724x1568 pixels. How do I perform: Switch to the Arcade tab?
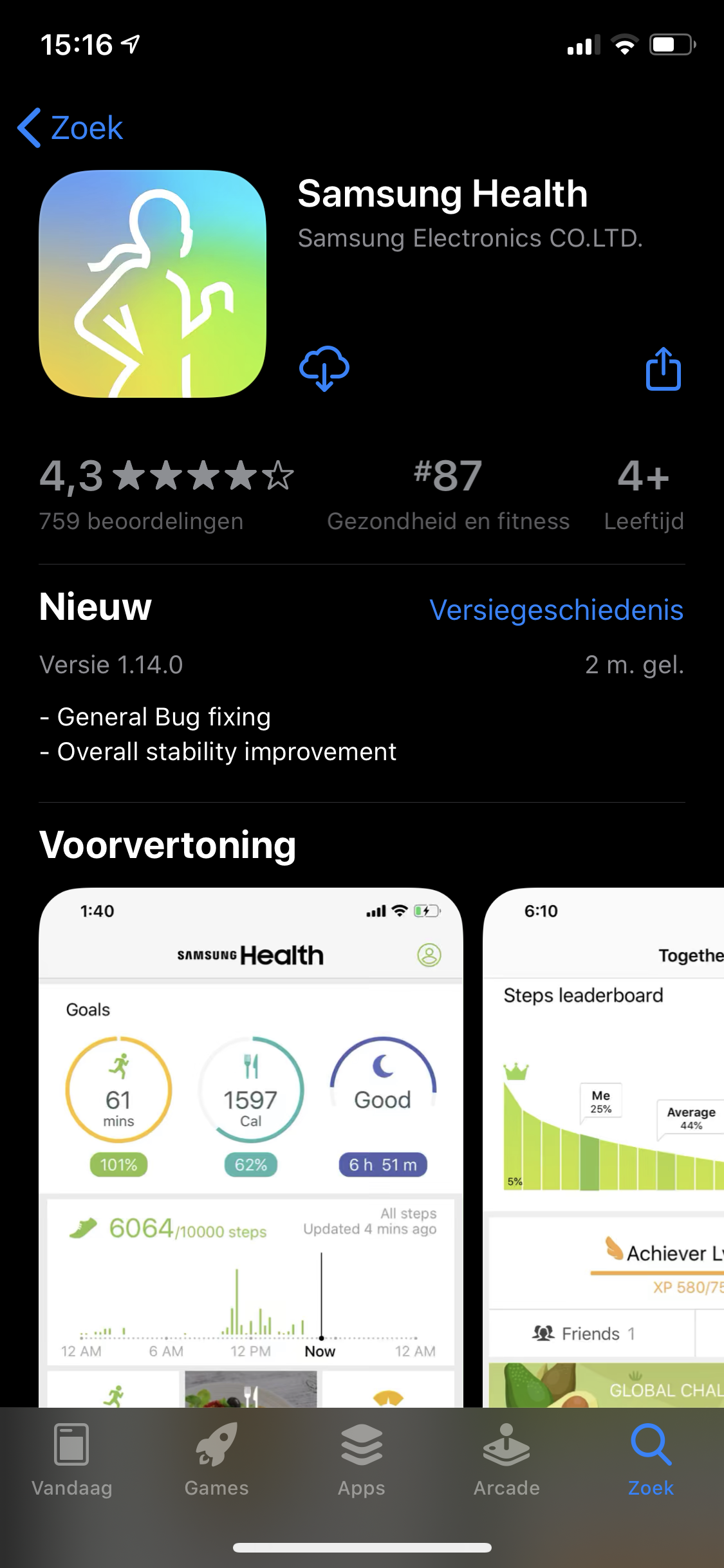(506, 1460)
